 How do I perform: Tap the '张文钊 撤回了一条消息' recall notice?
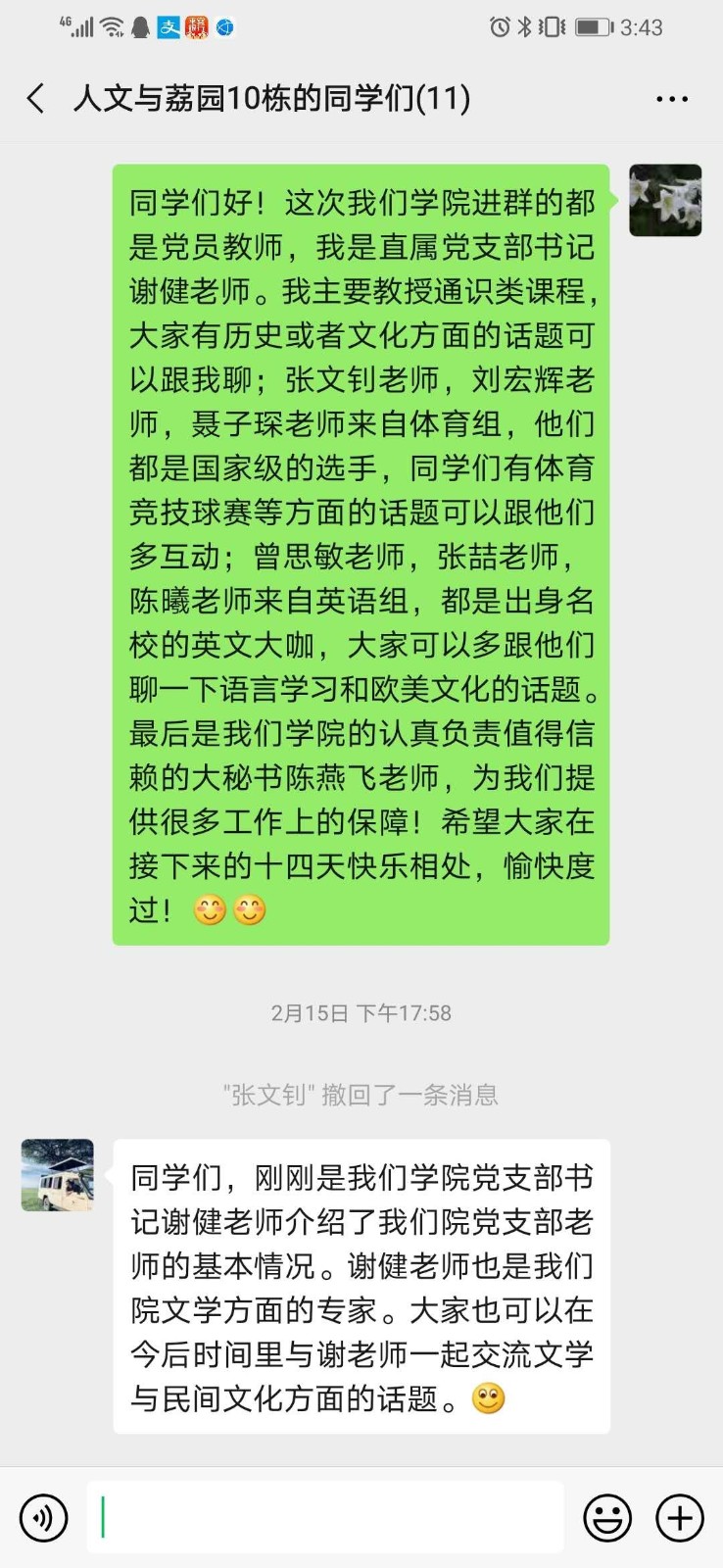[361, 1096]
